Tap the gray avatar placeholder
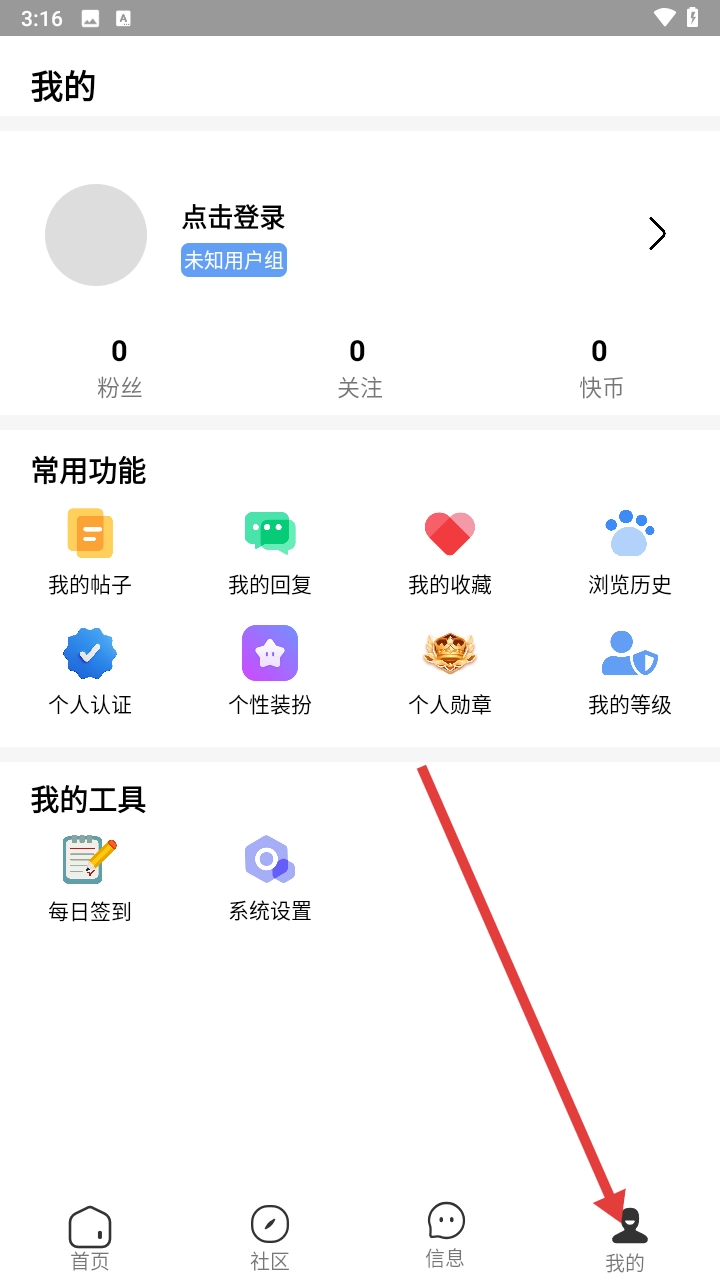Viewport: 720px width, 1280px height. (x=96, y=235)
